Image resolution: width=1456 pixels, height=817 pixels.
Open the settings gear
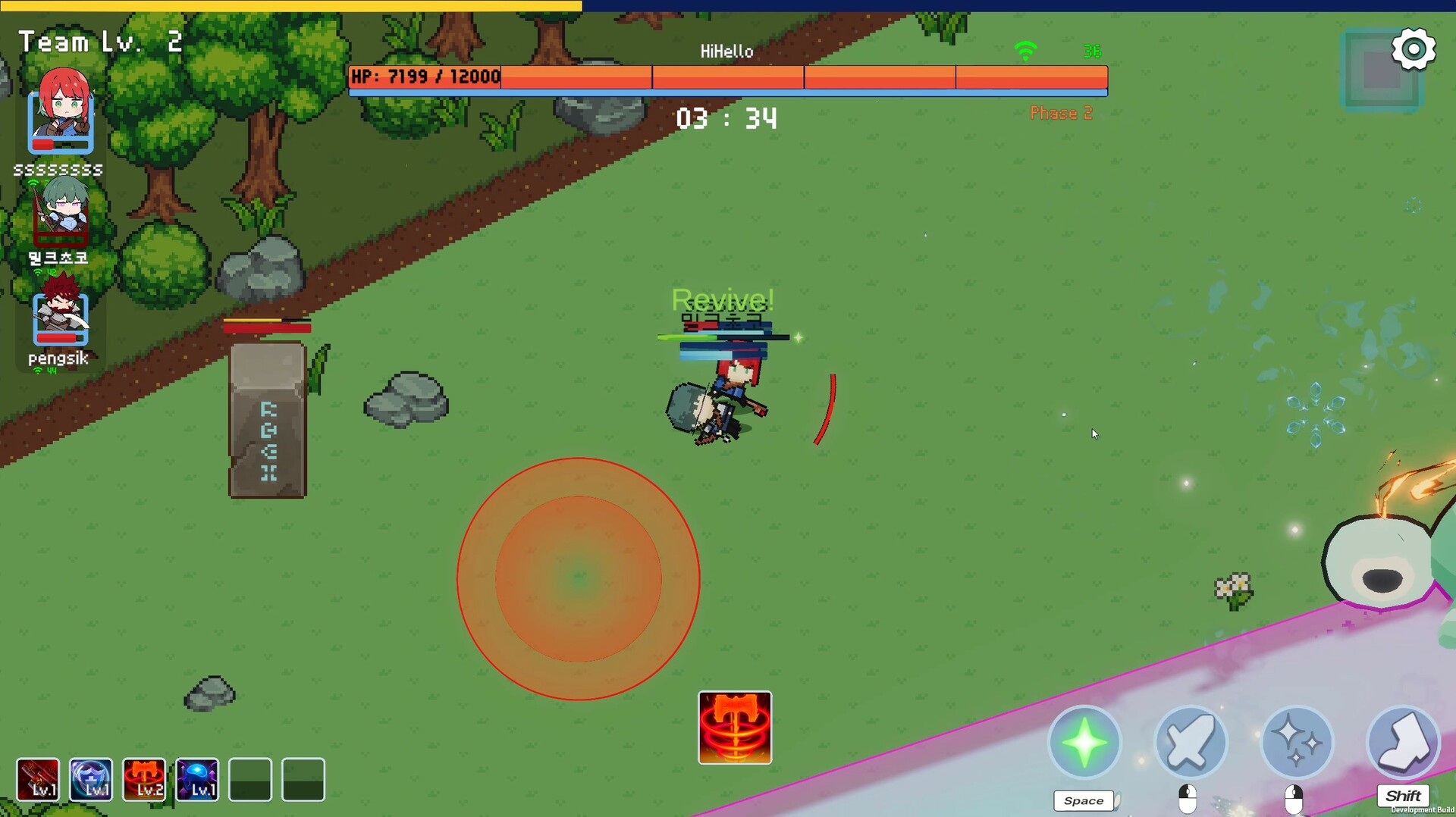1414,50
